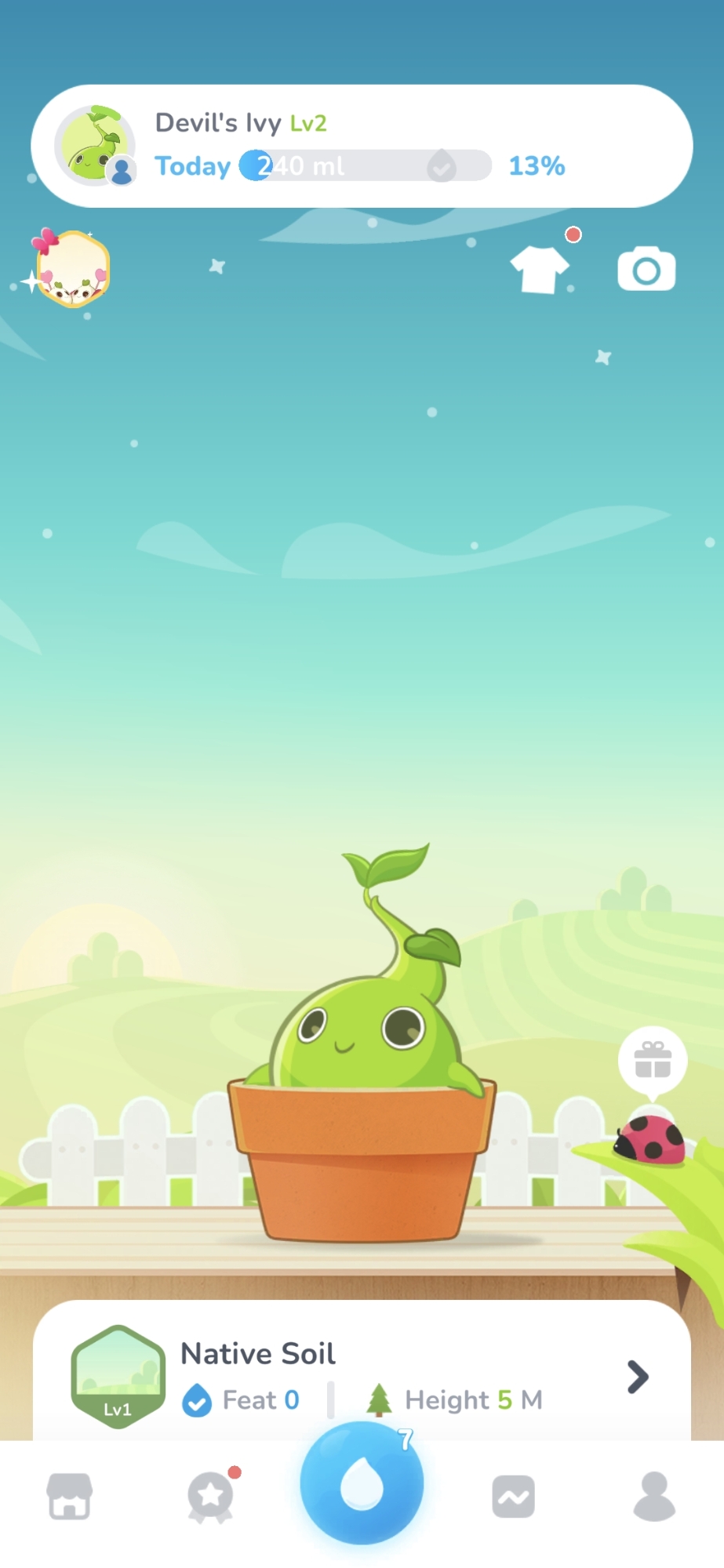Switch to the profile tab
Viewport: 724px width, 1568px height.
click(x=654, y=1496)
